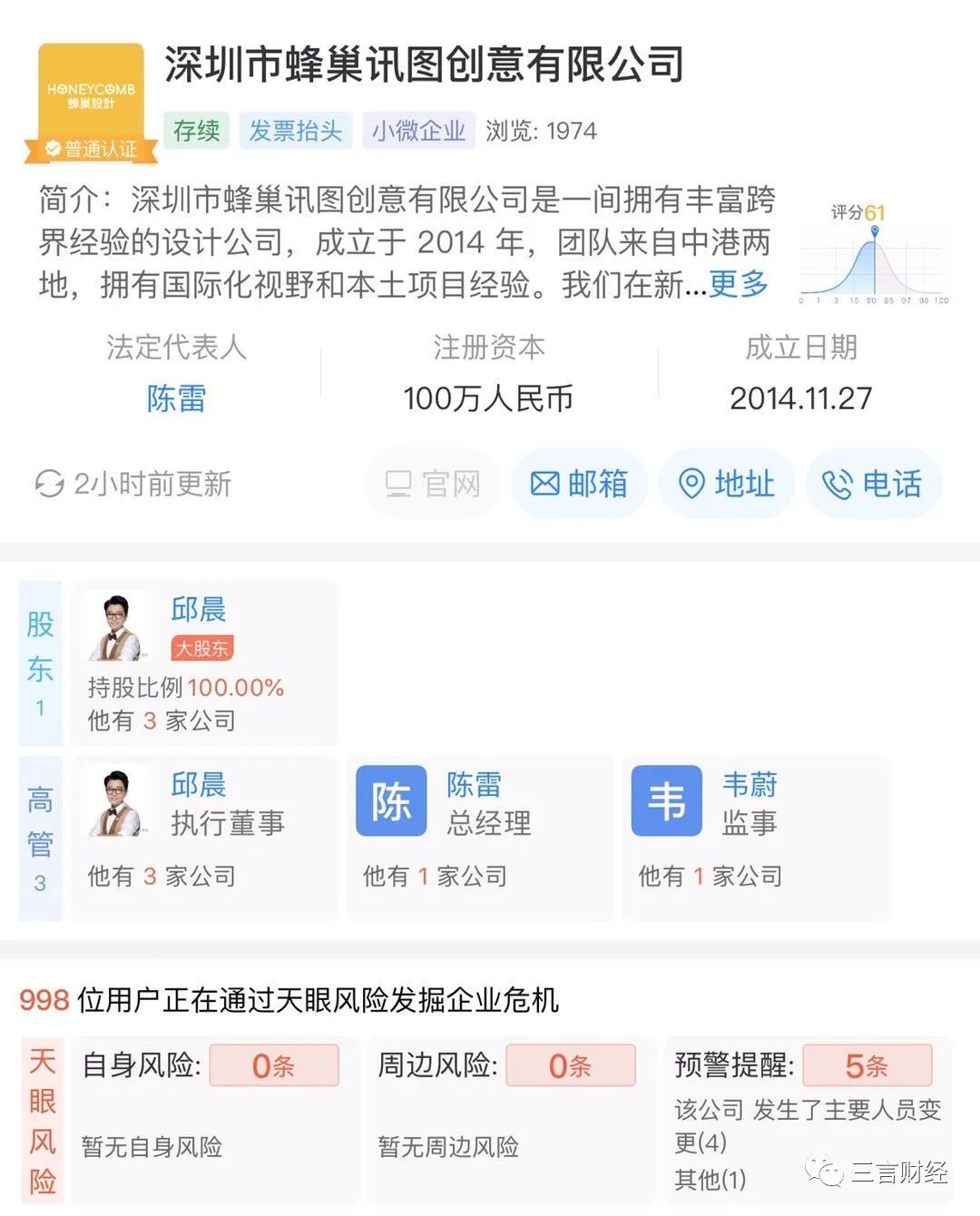Open the 官网 button
Viewport: 980px width, 1216px height.
click(x=433, y=484)
